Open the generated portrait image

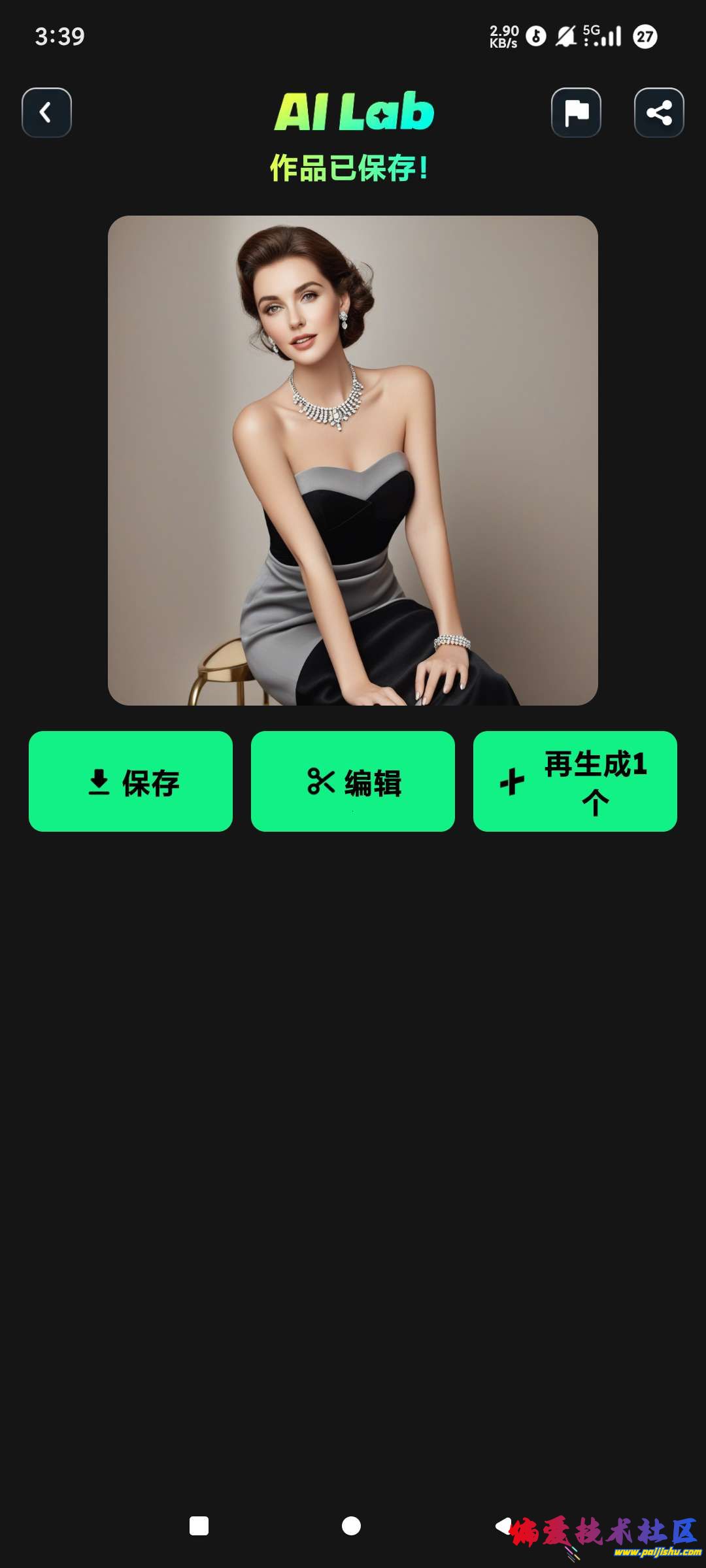point(353,460)
